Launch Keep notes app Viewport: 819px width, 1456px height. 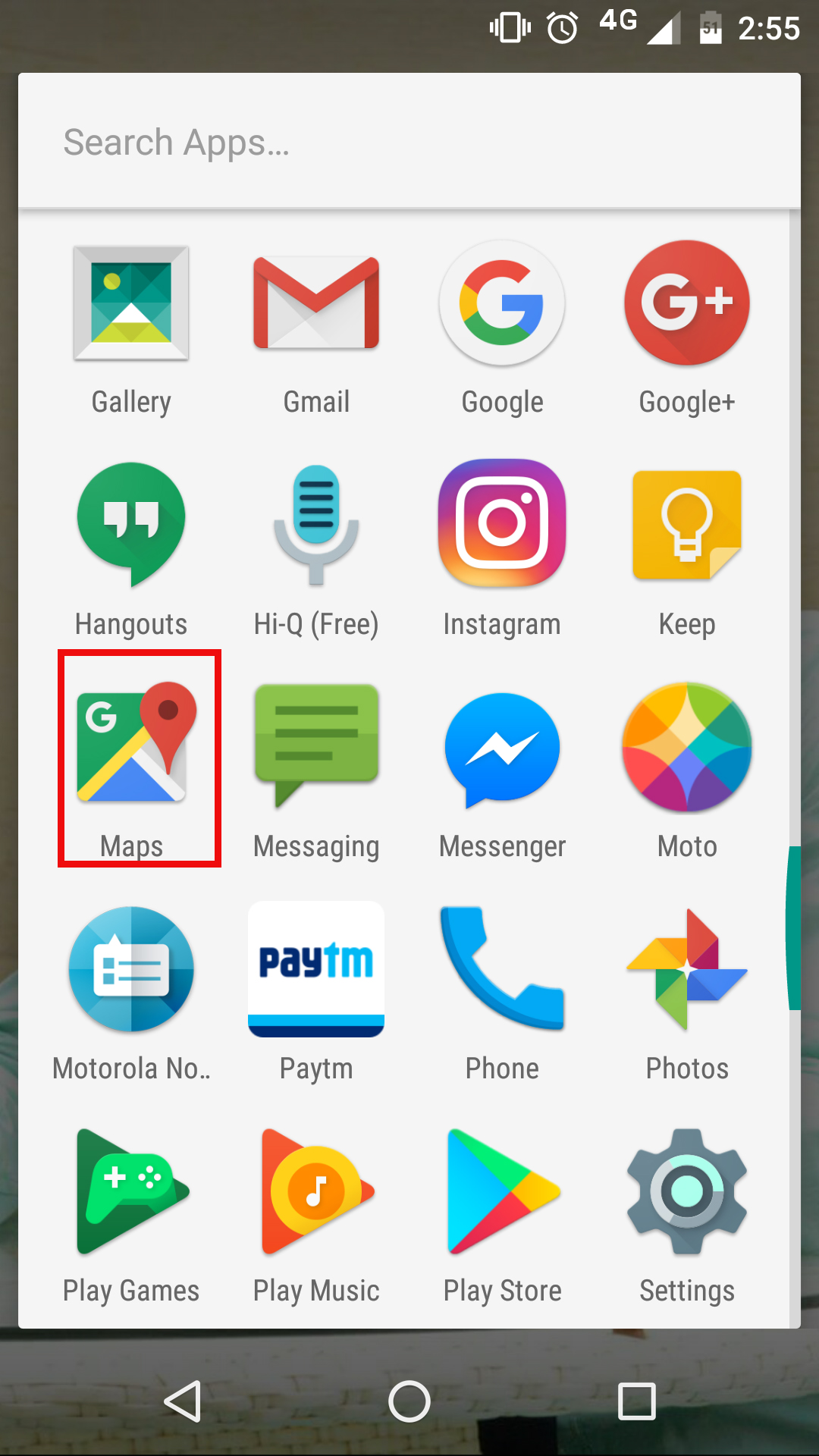[x=687, y=525]
